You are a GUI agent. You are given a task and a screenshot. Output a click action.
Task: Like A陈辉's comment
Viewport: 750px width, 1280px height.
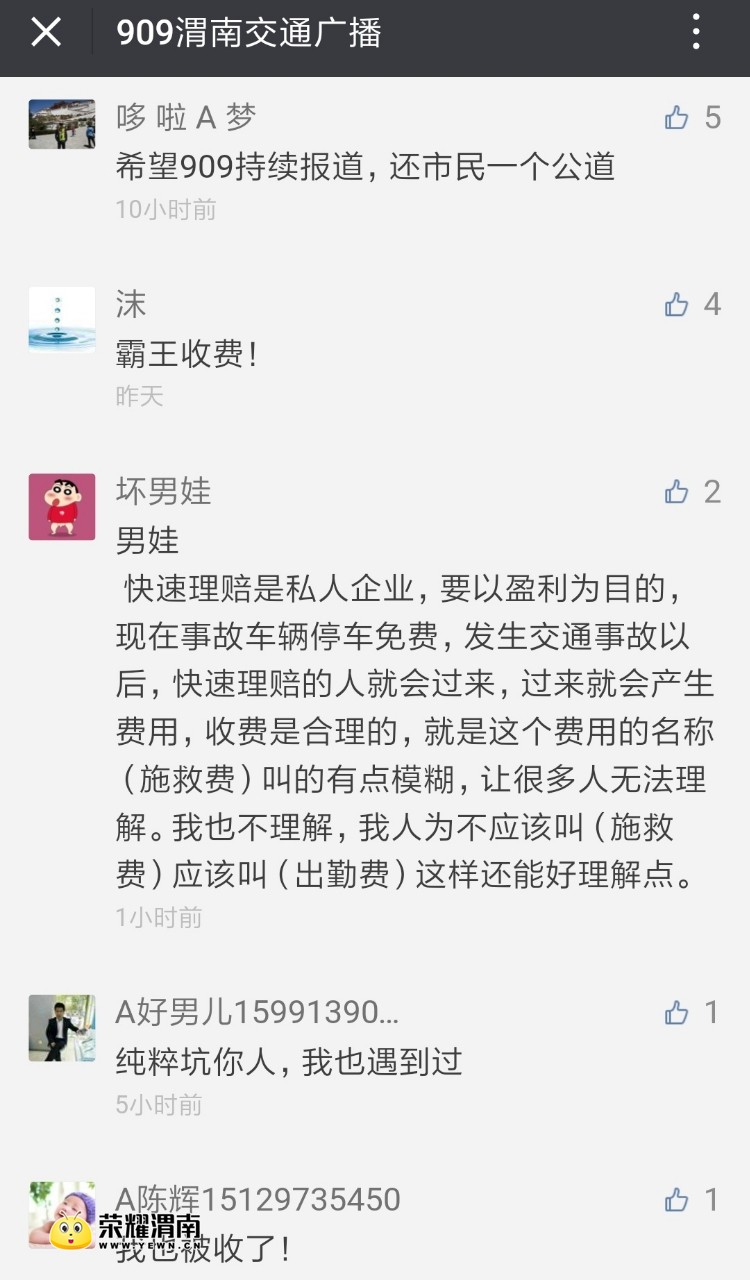[x=677, y=1200]
